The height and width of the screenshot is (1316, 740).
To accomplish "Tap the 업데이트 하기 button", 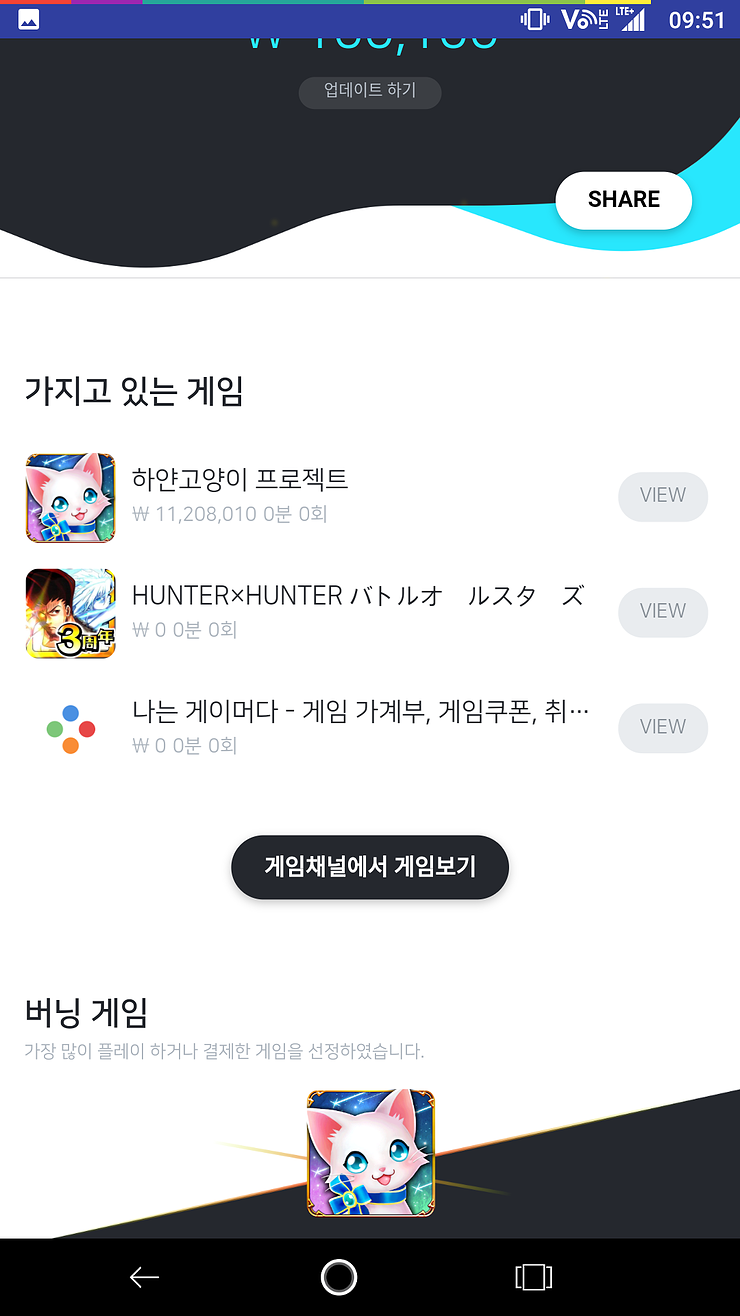I will (369, 92).
